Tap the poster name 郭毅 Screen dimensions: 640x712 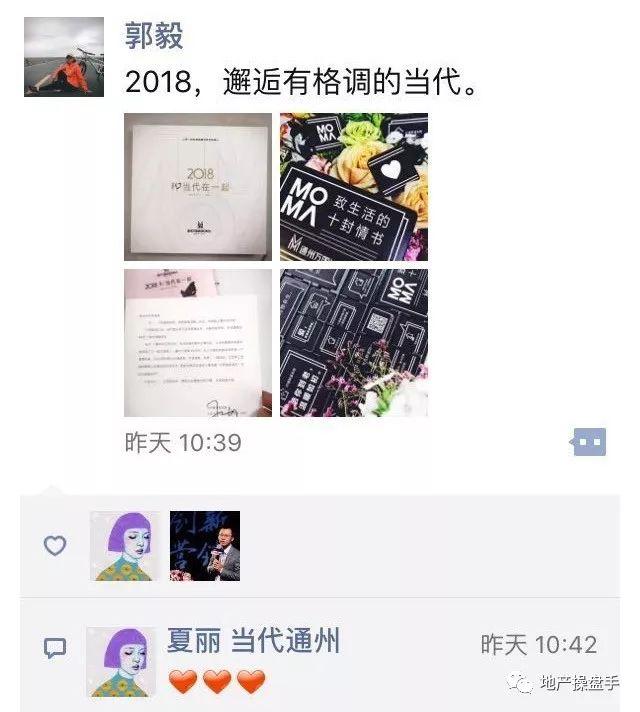pyautogui.click(x=154, y=36)
